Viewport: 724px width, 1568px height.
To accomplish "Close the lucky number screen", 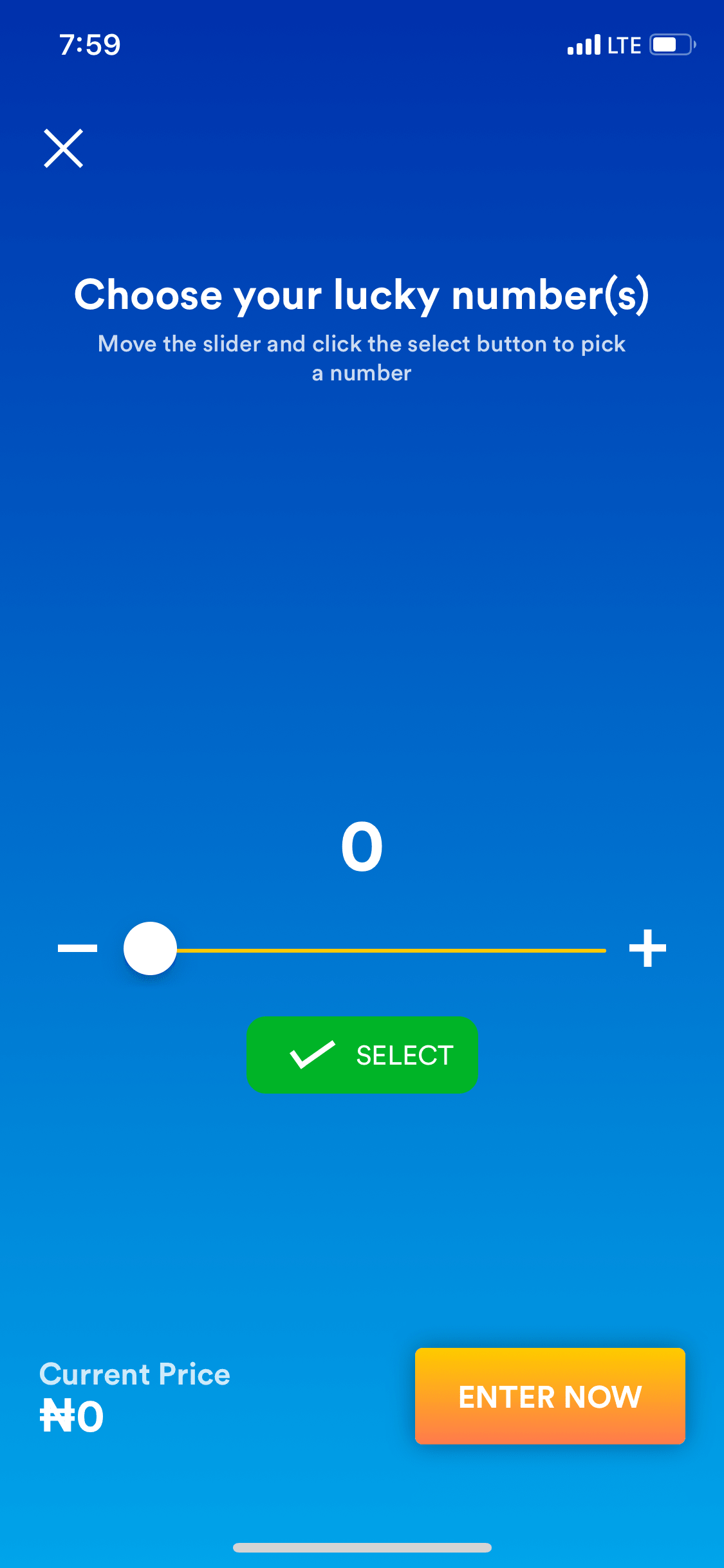I will (63, 148).
